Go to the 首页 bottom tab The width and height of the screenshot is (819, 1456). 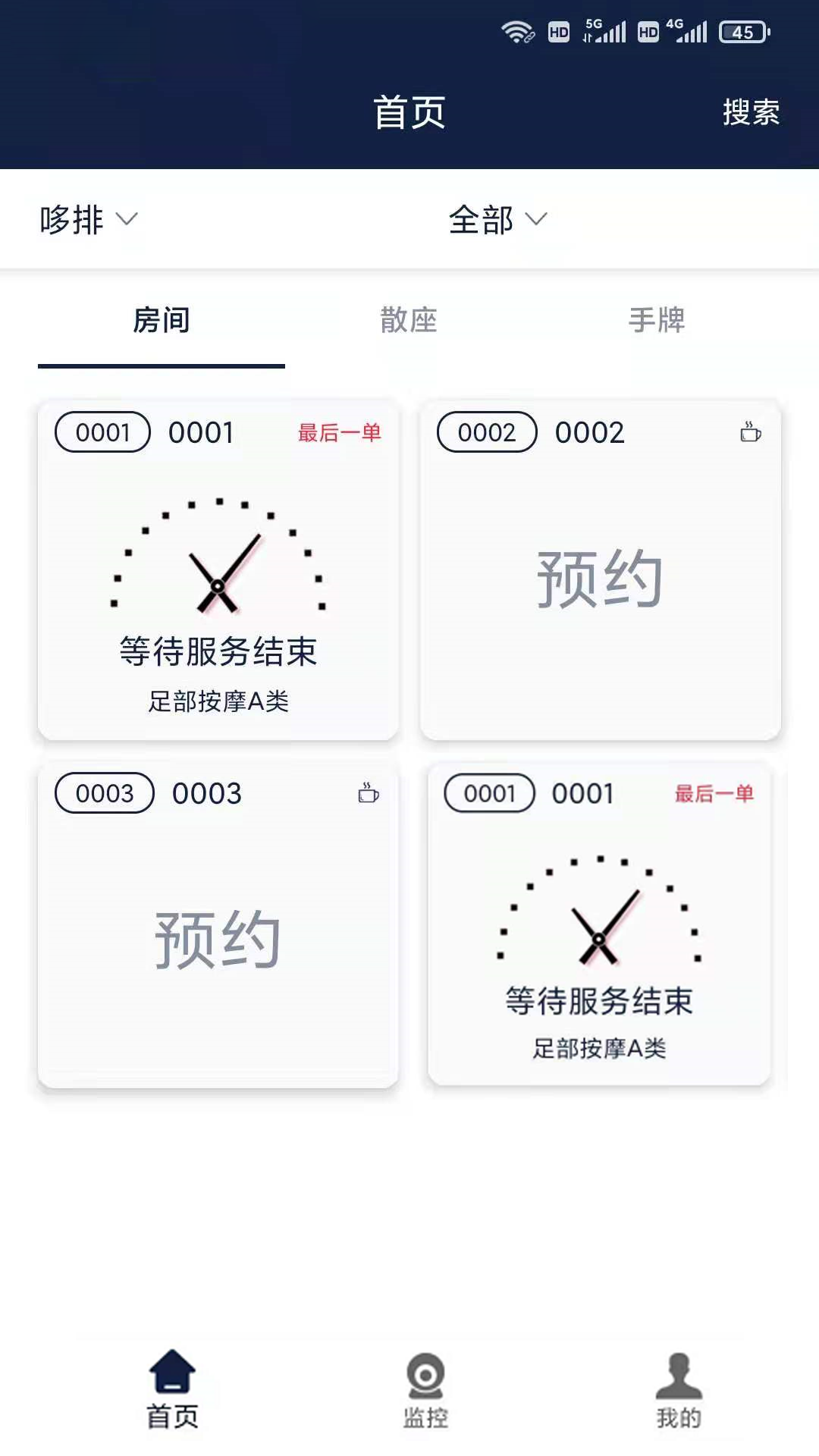172,1390
